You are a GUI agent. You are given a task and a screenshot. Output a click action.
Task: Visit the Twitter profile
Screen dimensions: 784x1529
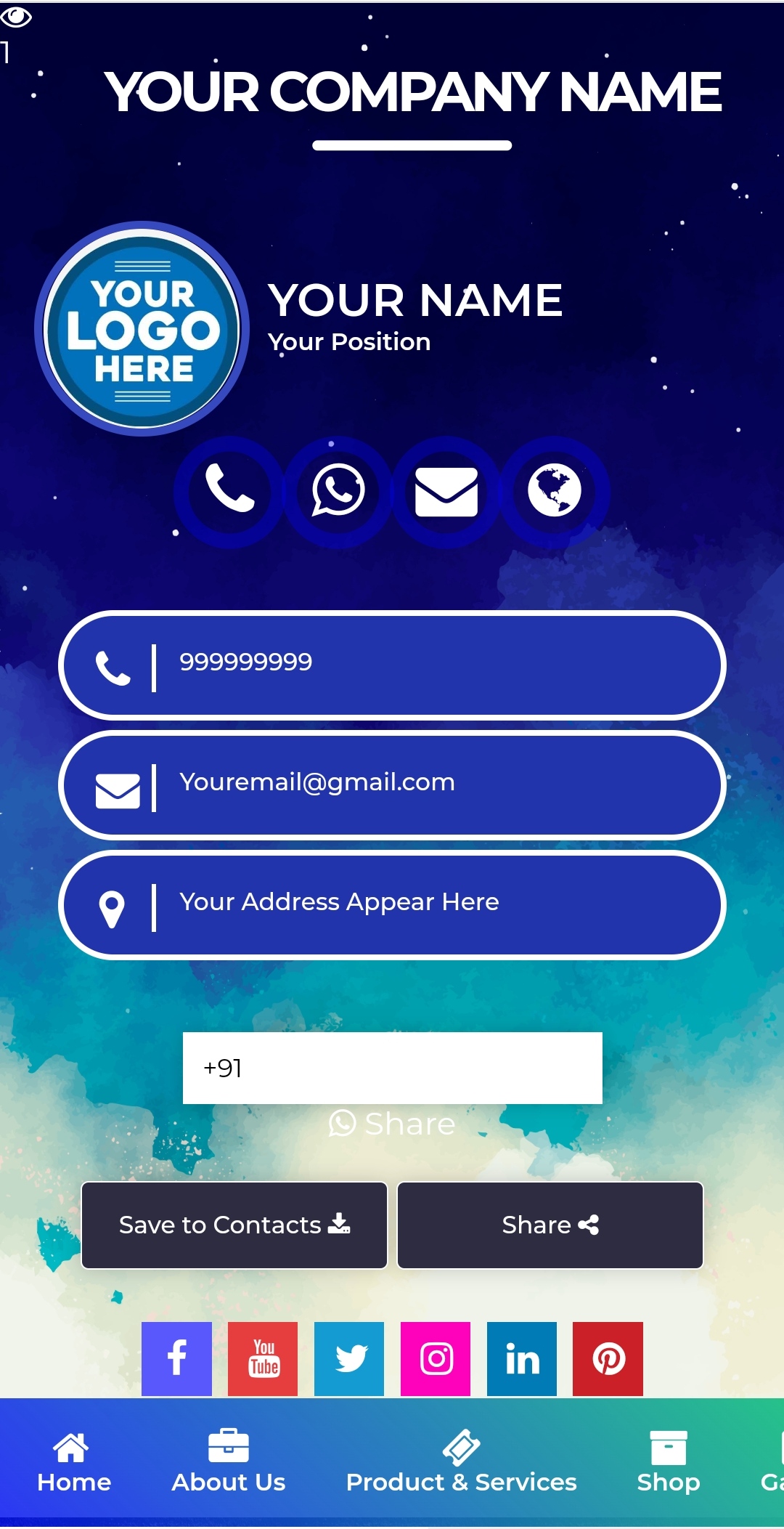349,1358
